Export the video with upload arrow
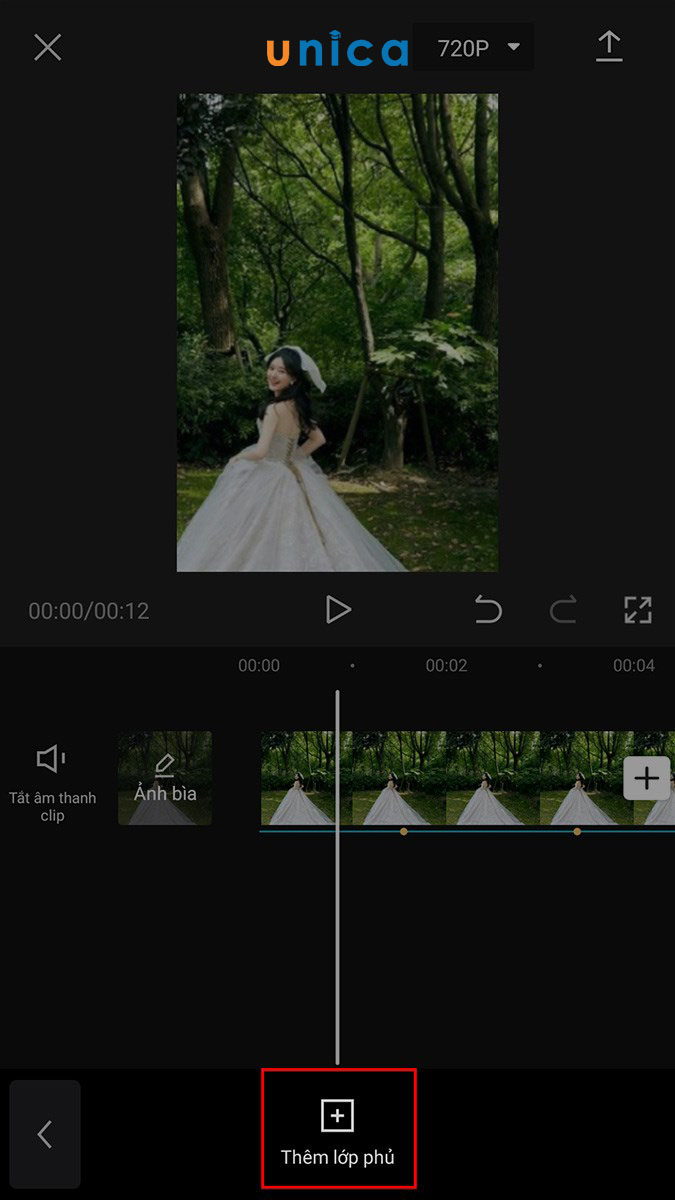675x1200 pixels. tap(609, 47)
